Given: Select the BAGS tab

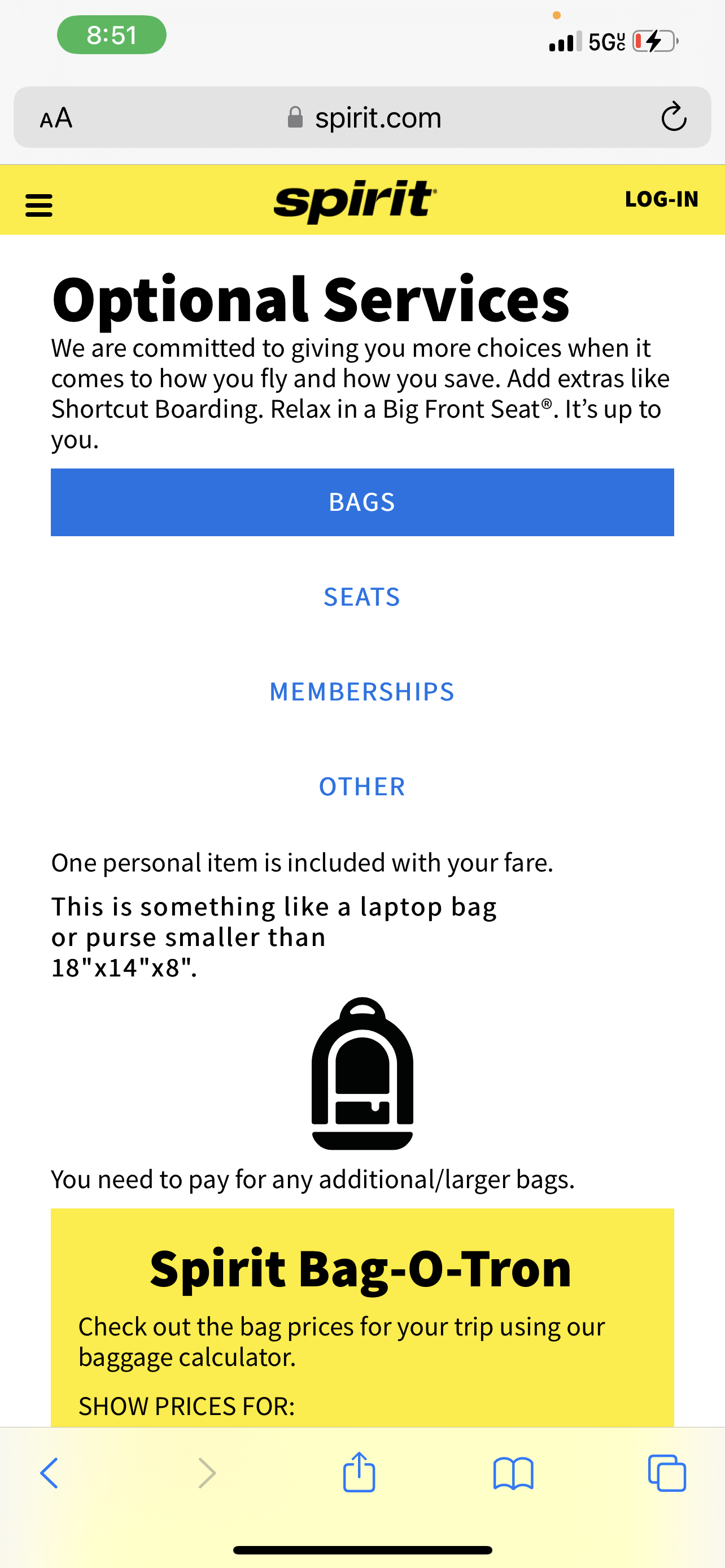Looking at the screenshot, I should [x=362, y=502].
